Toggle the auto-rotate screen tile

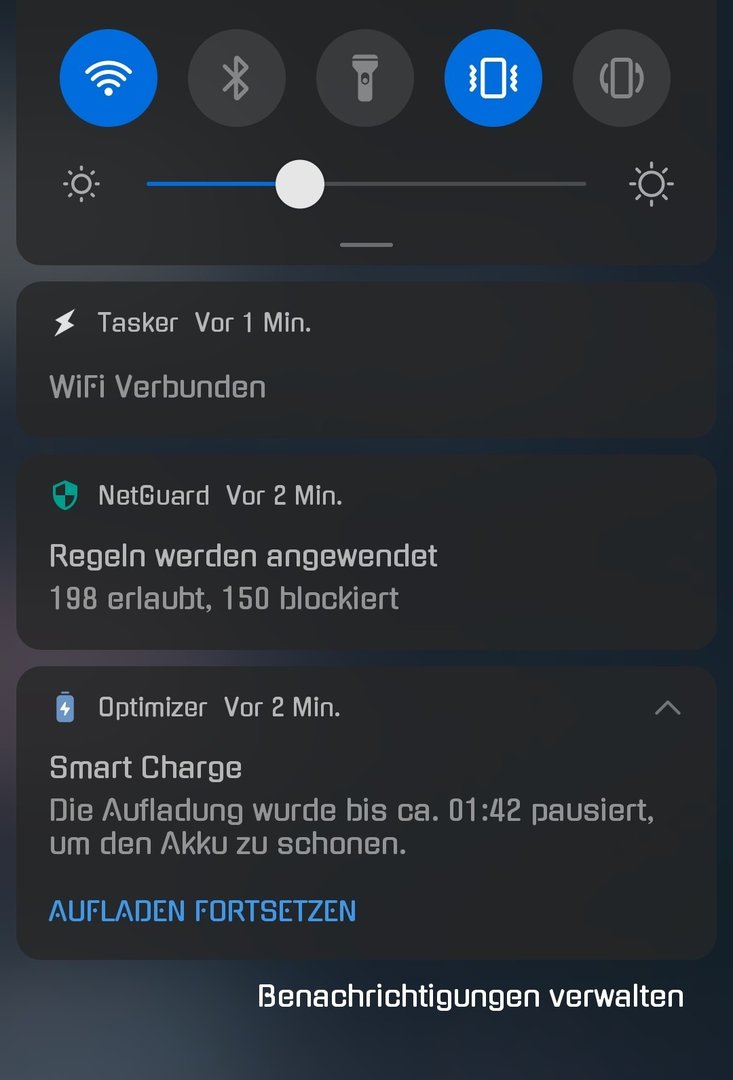click(621, 78)
